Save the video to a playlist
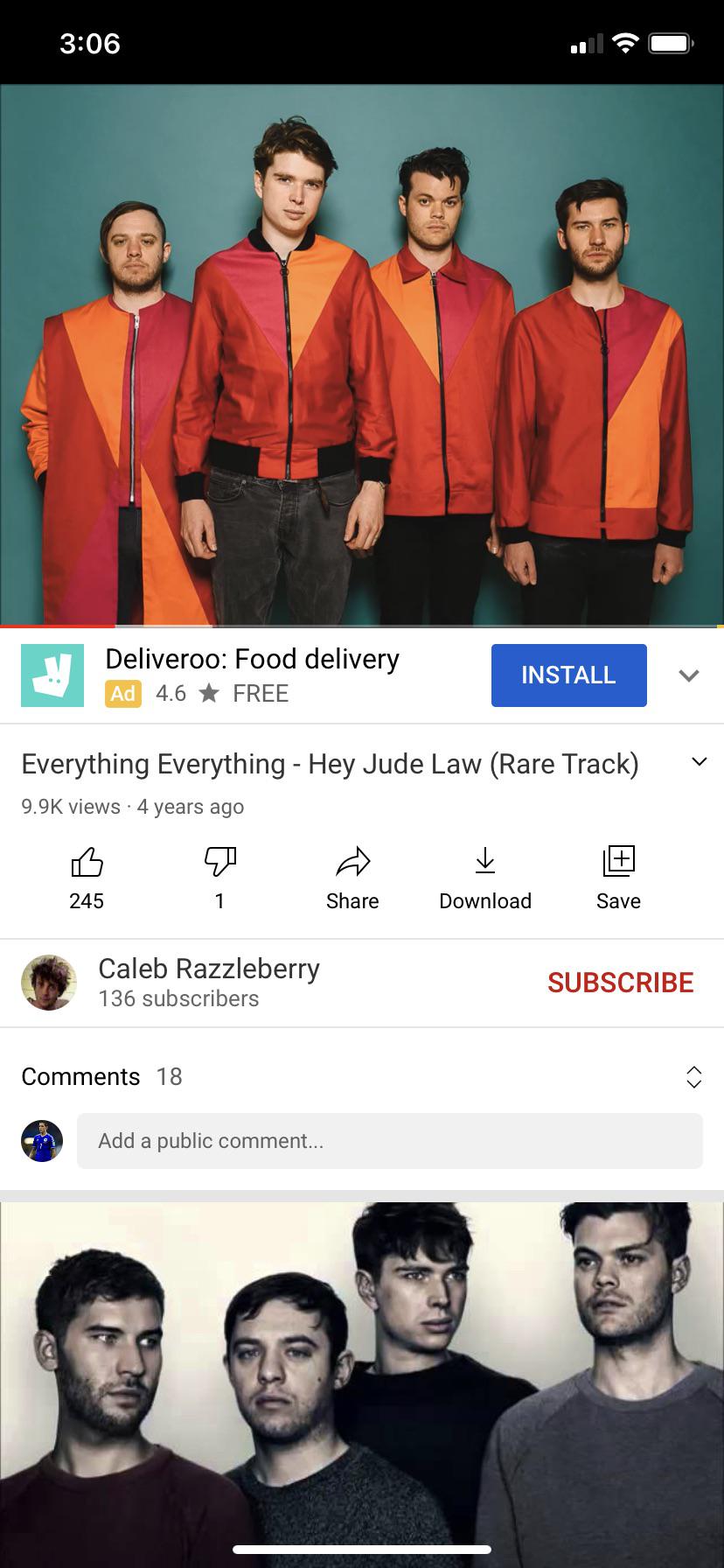This screenshot has width=724, height=1568. click(x=618, y=878)
